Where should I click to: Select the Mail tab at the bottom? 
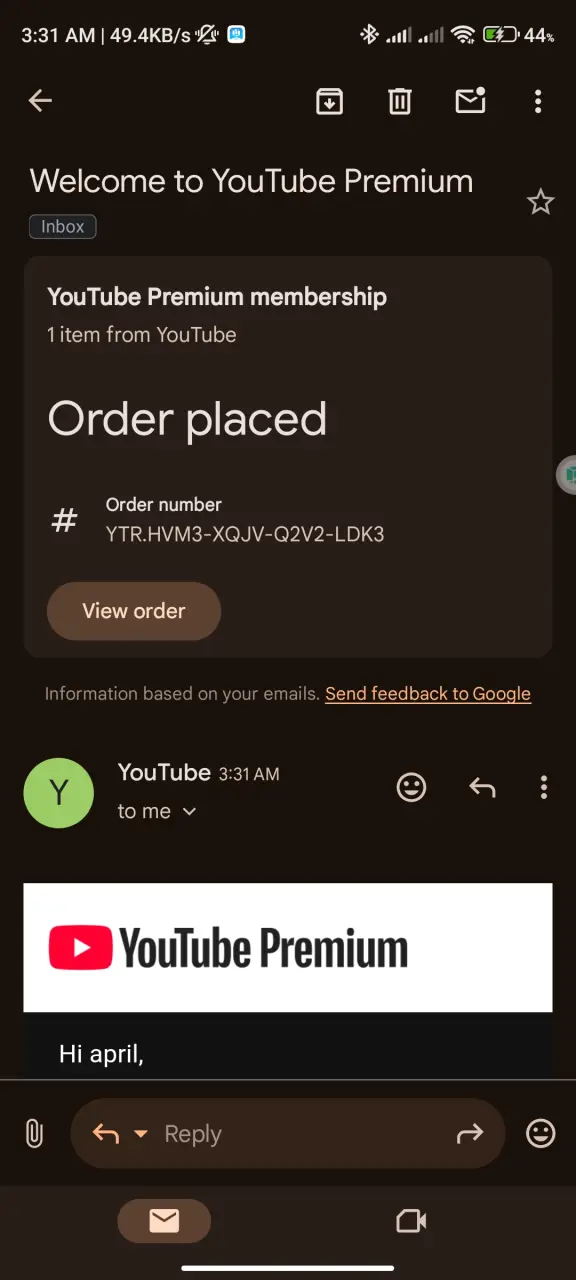tap(164, 1221)
